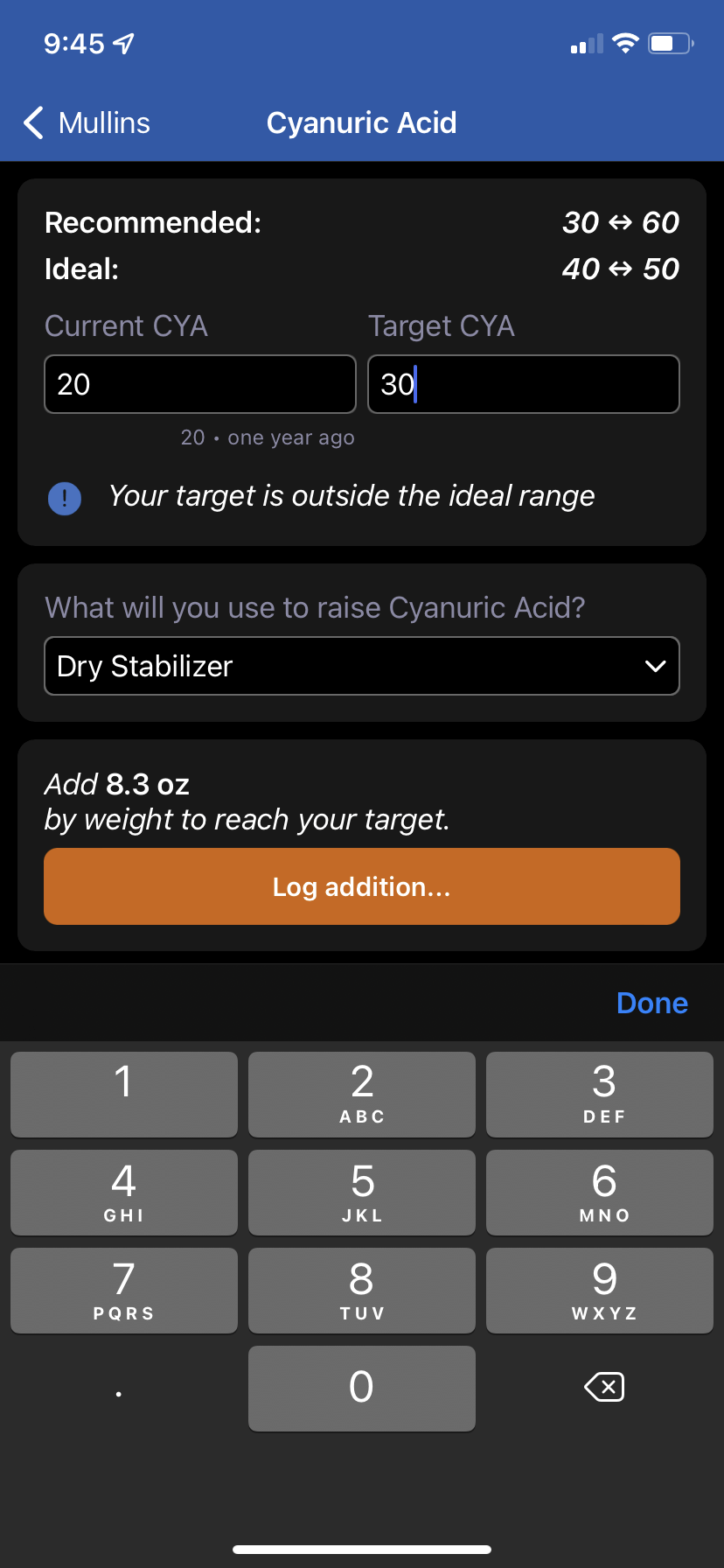Type digit 5 on keypad
The height and width of the screenshot is (1568, 724).
362,1192
